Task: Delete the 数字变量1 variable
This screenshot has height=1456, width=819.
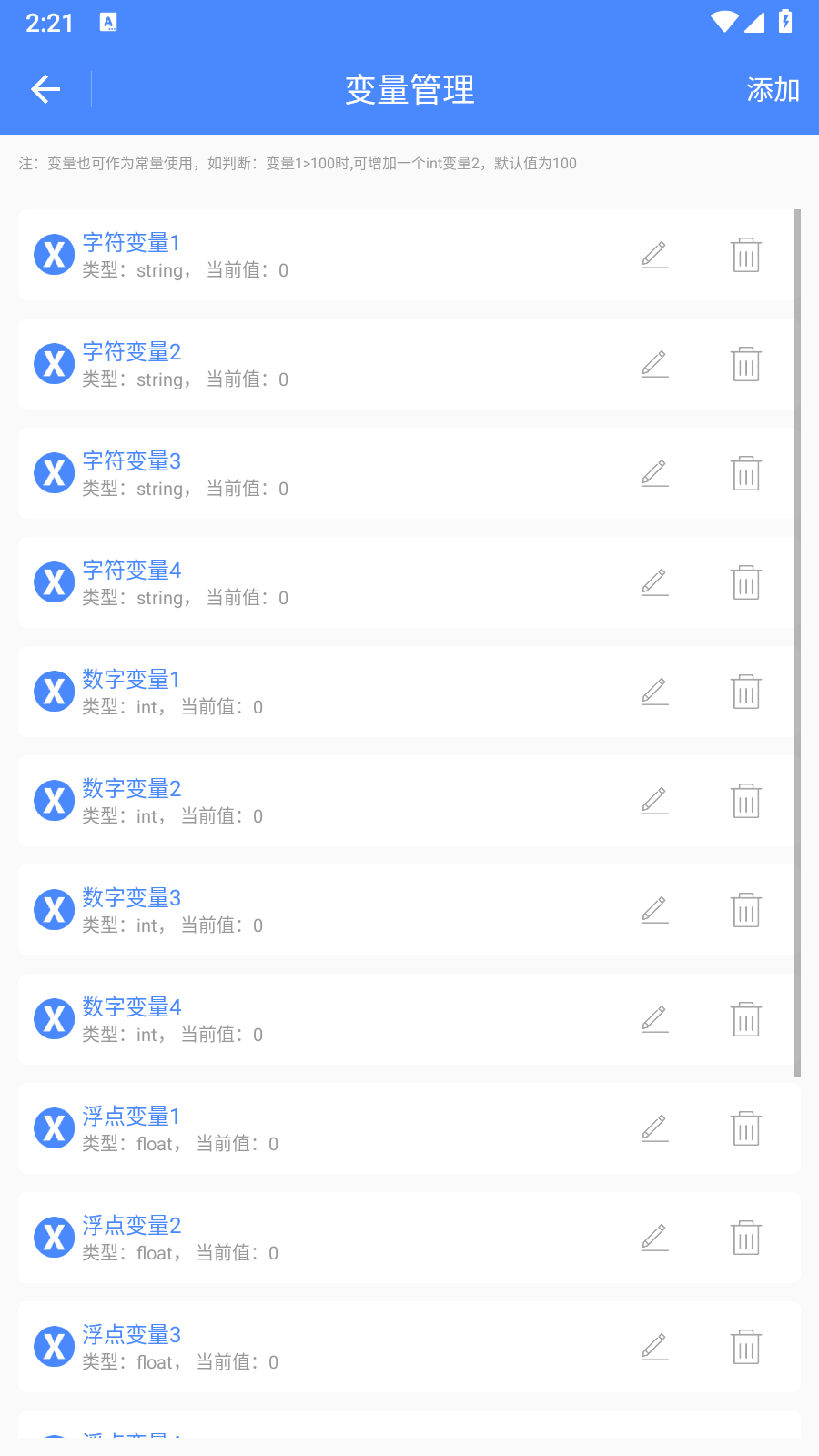Action: tap(746, 692)
